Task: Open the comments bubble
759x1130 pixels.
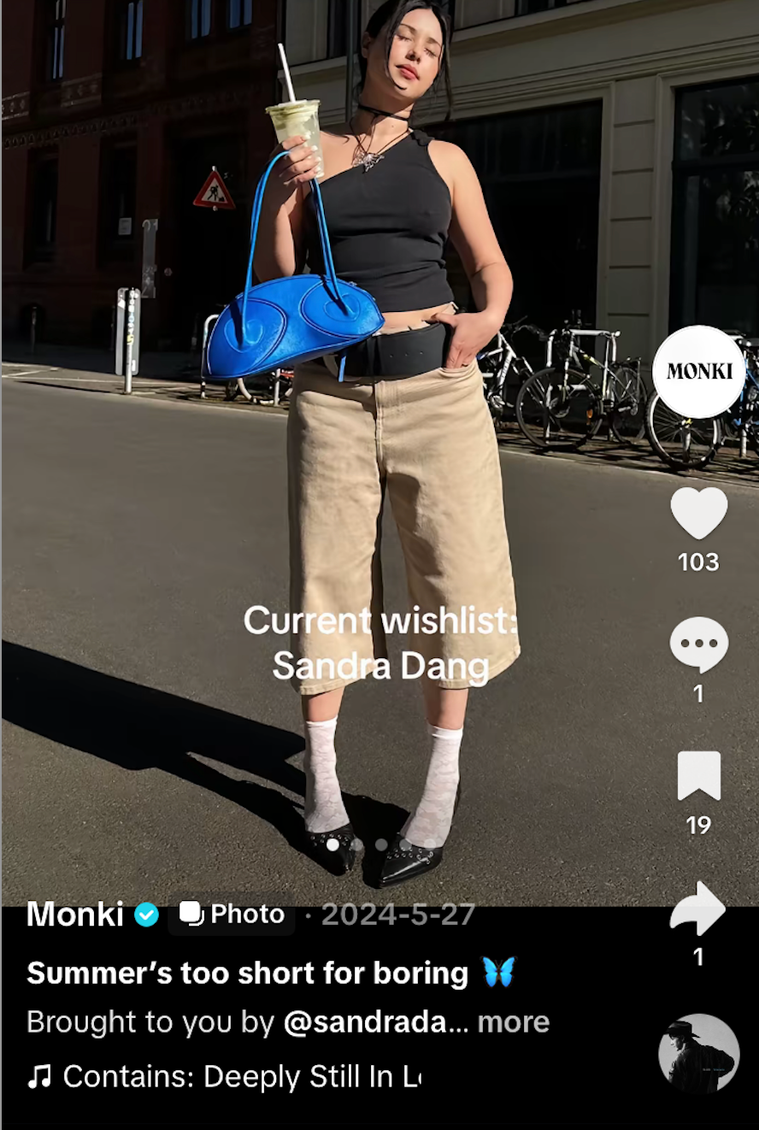Action: (698, 646)
